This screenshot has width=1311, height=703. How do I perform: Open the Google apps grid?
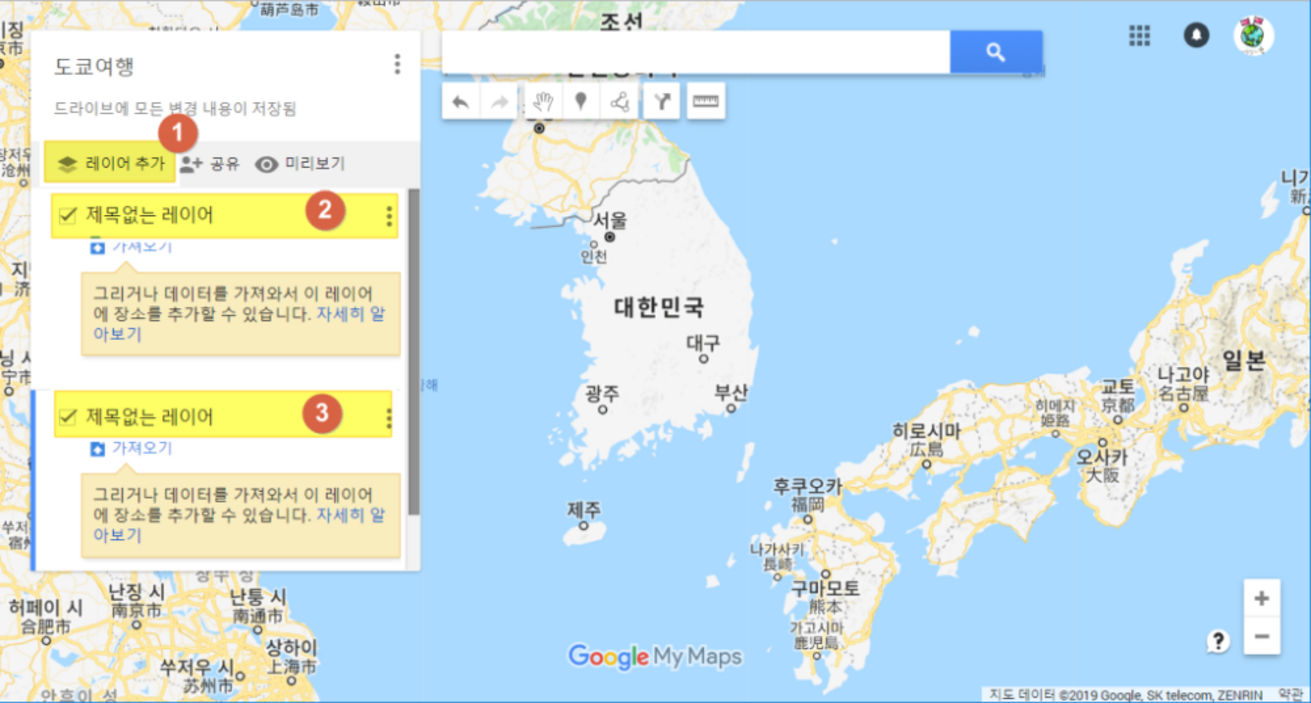coord(1140,35)
